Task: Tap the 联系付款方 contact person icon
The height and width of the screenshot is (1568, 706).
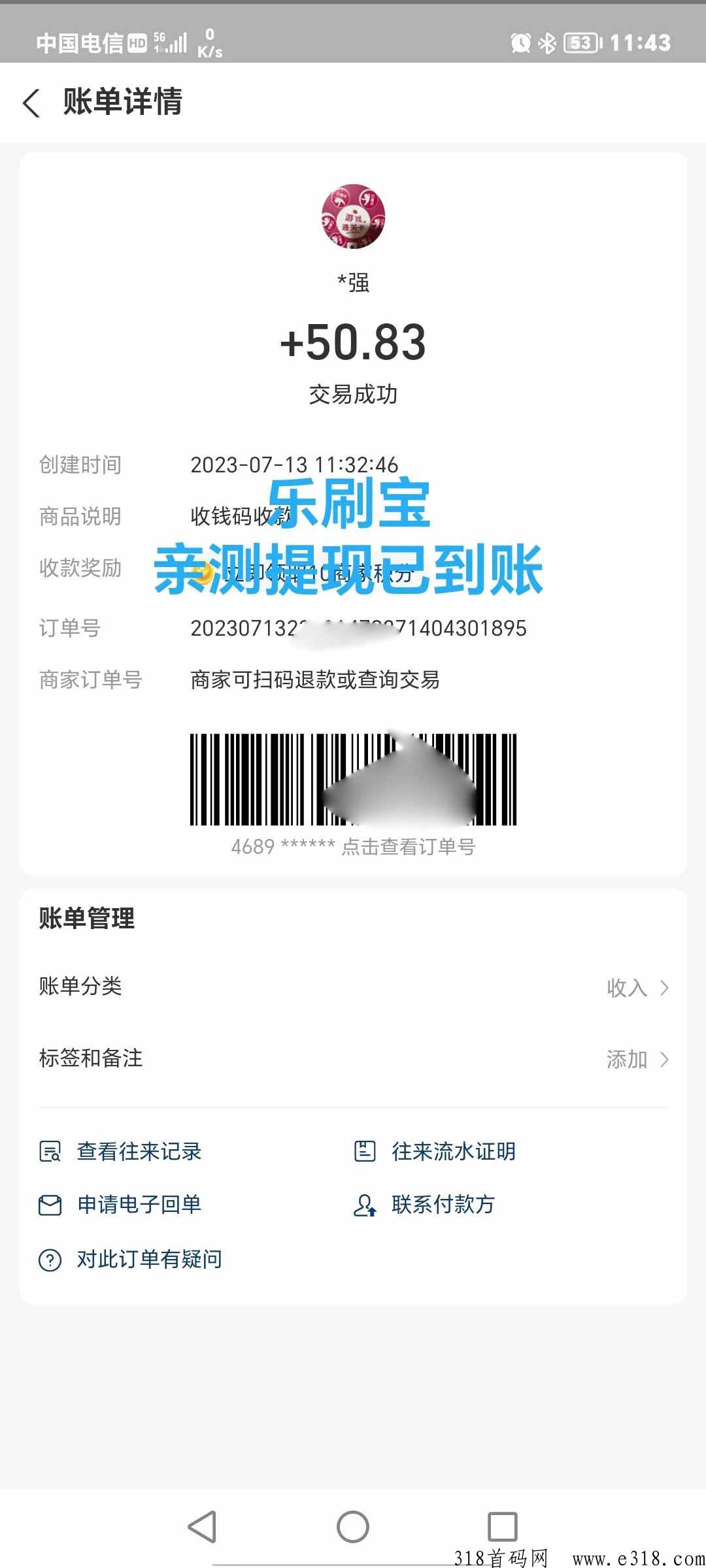Action: (x=365, y=1205)
